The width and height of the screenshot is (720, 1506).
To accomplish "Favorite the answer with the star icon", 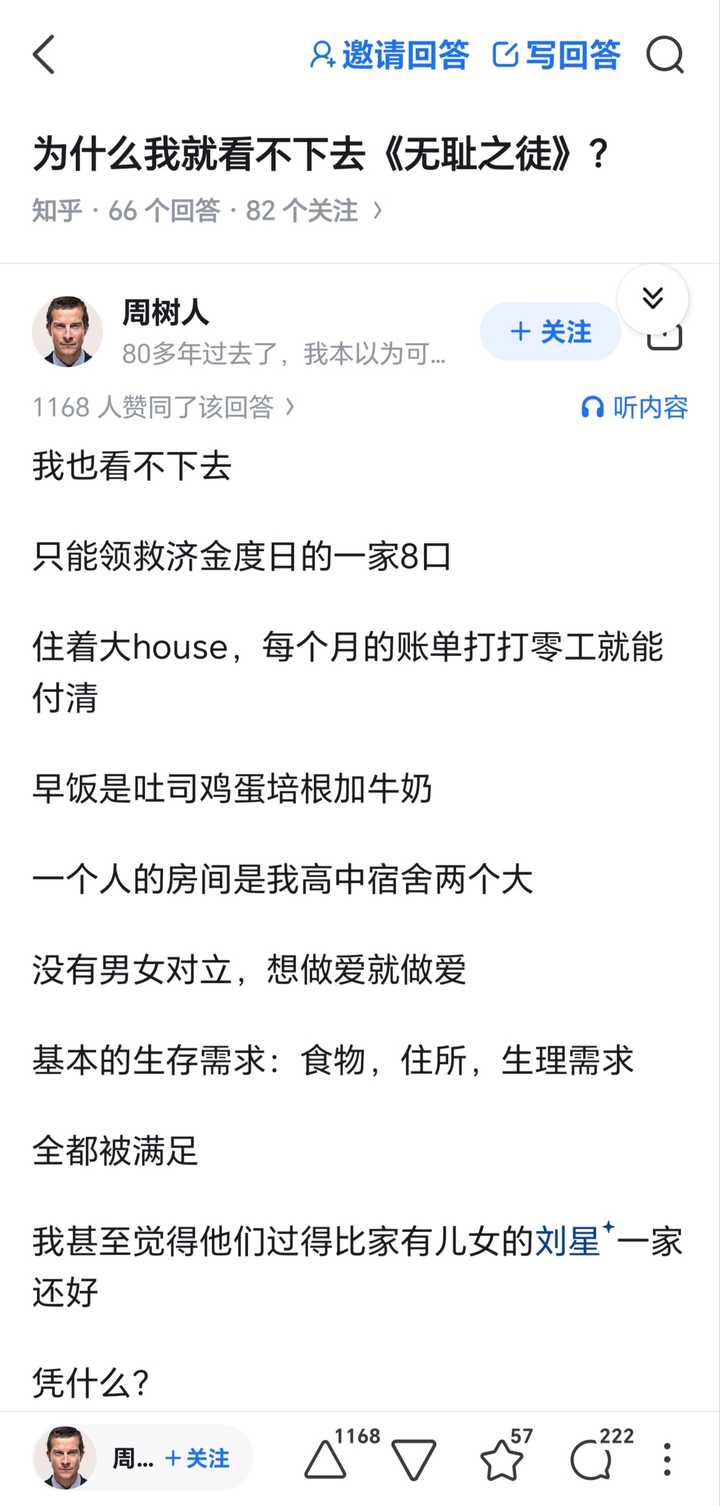I will click(x=502, y=1461).
